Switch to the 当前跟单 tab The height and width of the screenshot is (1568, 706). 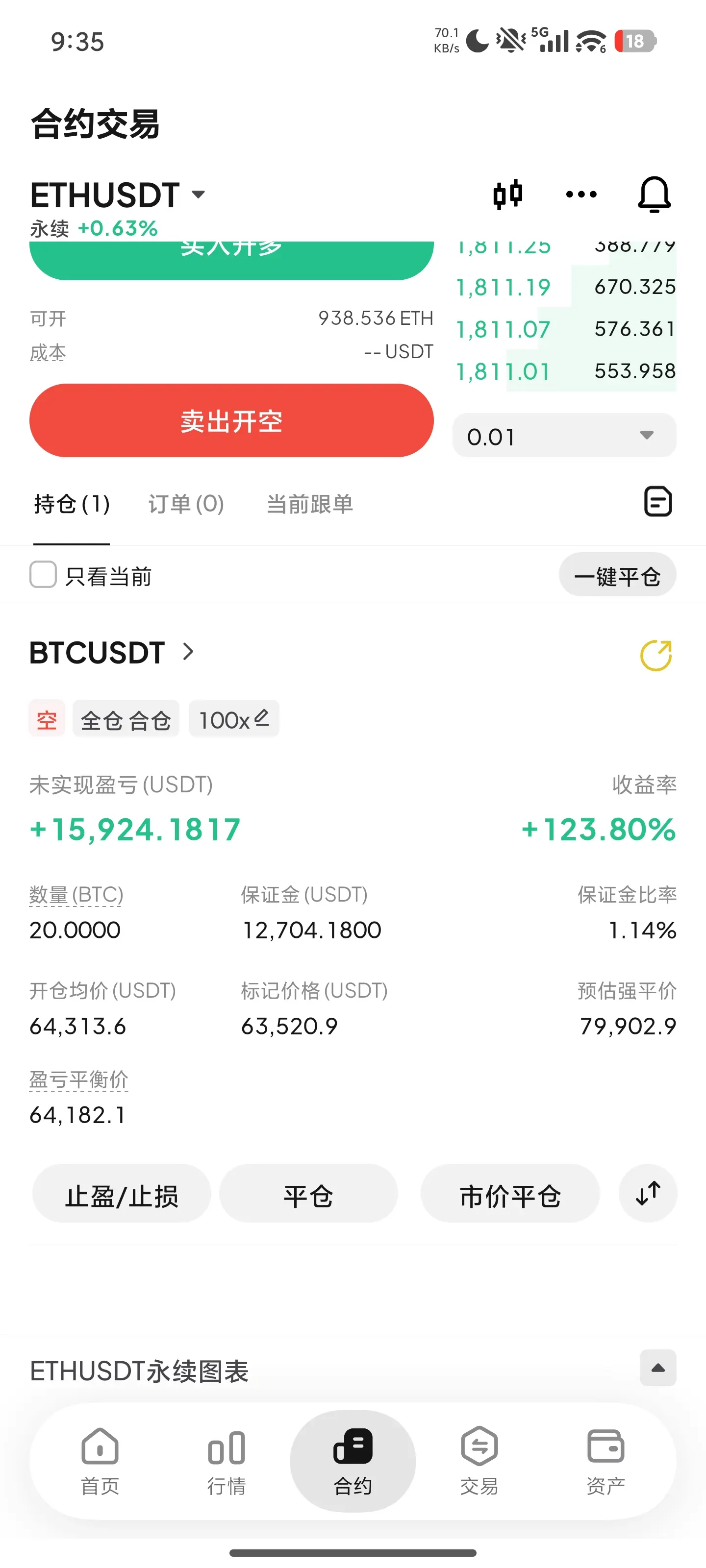(x=309, y=504)
